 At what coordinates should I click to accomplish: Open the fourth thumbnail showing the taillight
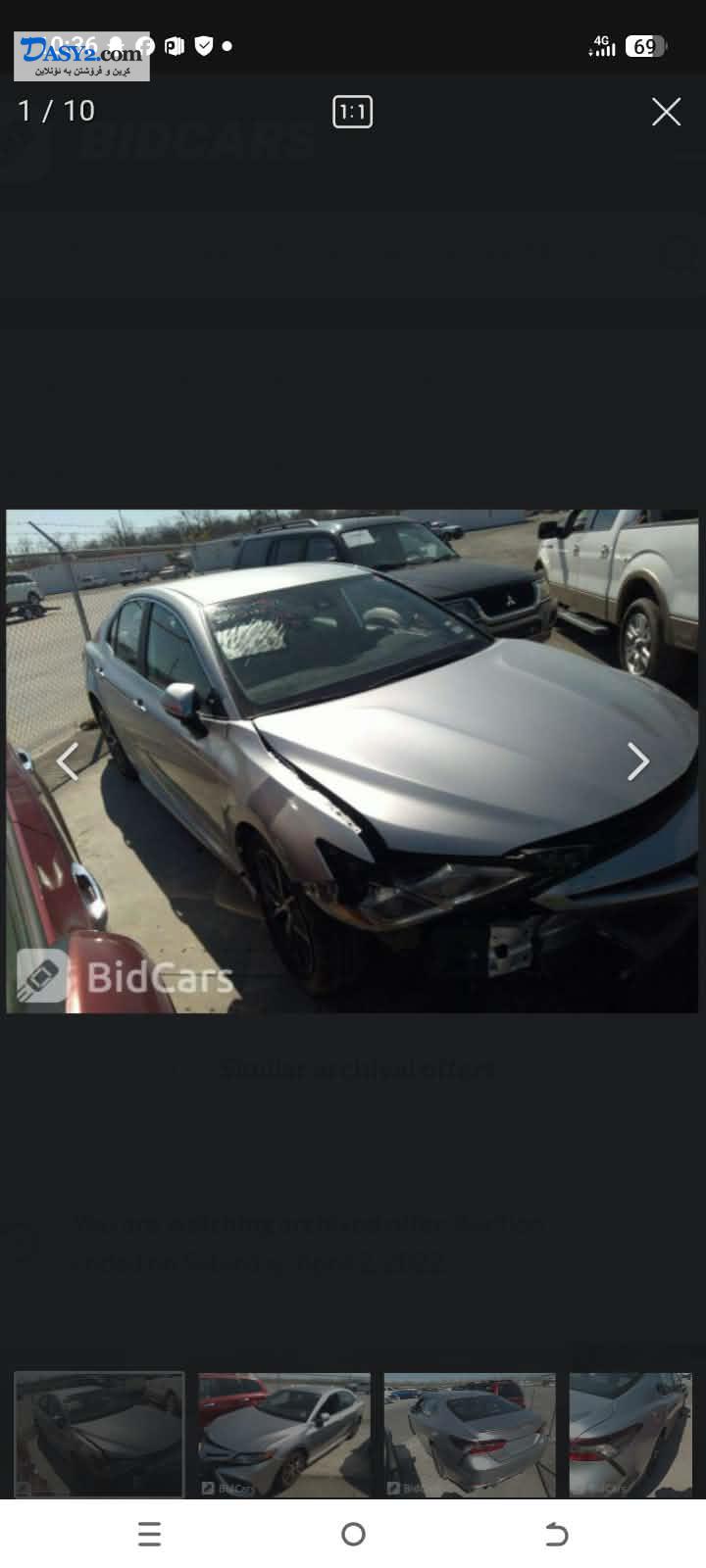[630, 1435]
